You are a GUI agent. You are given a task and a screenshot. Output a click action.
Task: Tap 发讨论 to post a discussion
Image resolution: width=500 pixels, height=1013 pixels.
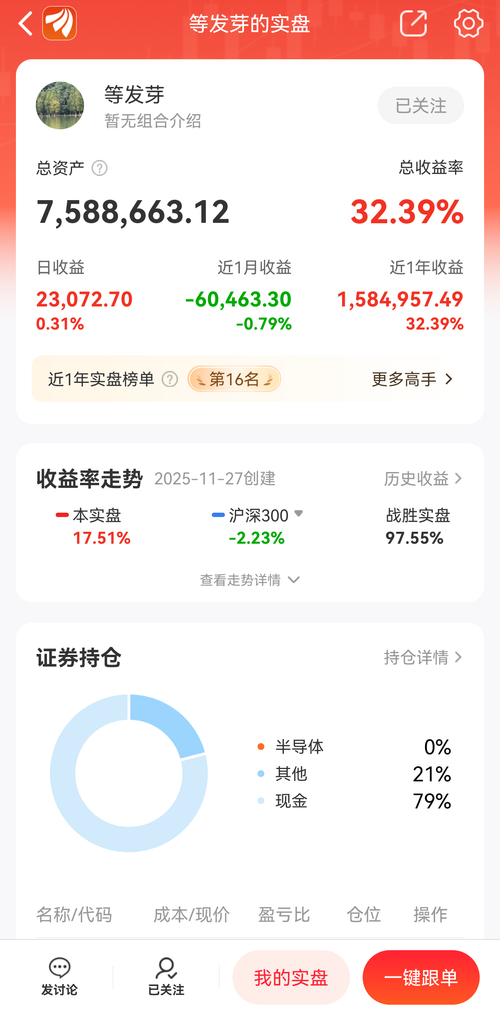click(x=59, y=977)
